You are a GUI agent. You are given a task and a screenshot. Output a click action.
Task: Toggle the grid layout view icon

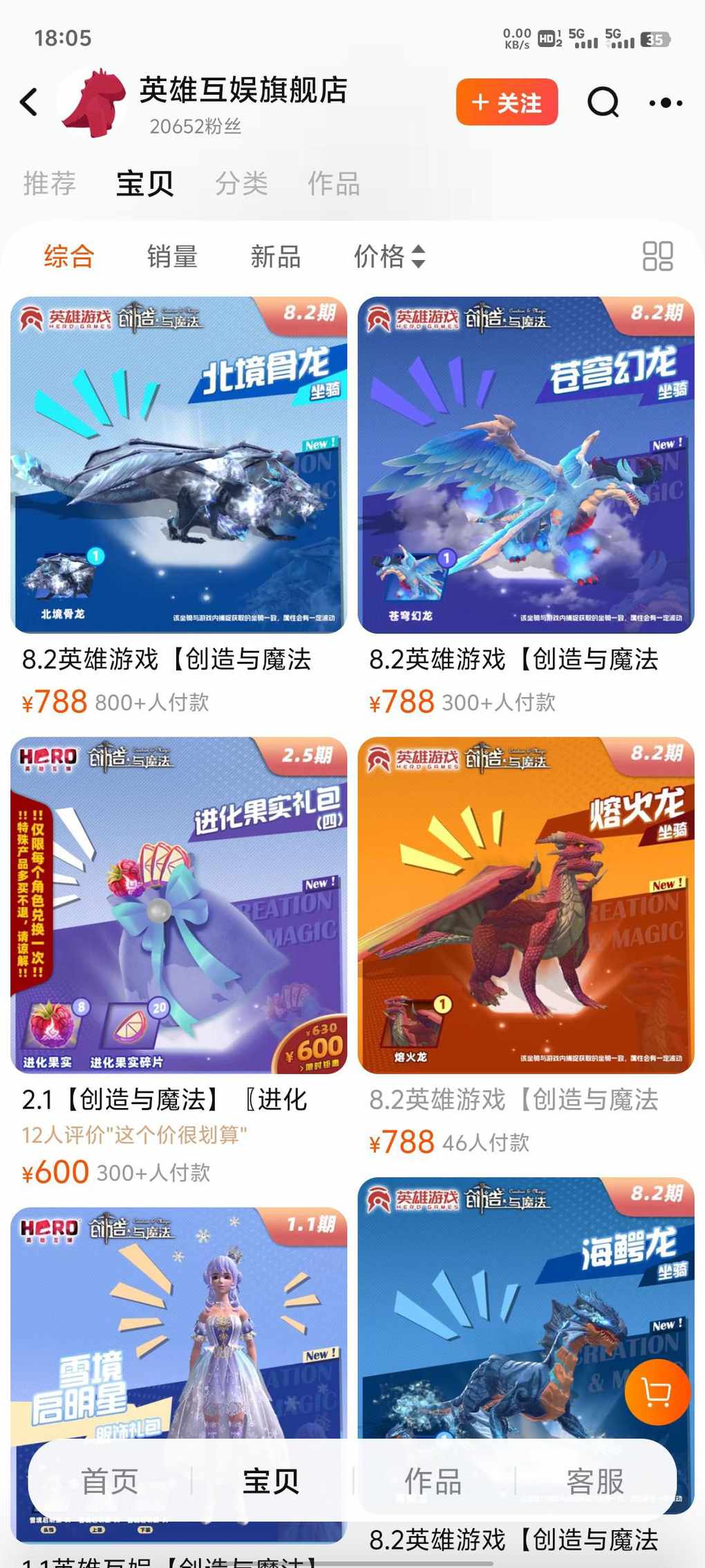(x=657, y=256)
